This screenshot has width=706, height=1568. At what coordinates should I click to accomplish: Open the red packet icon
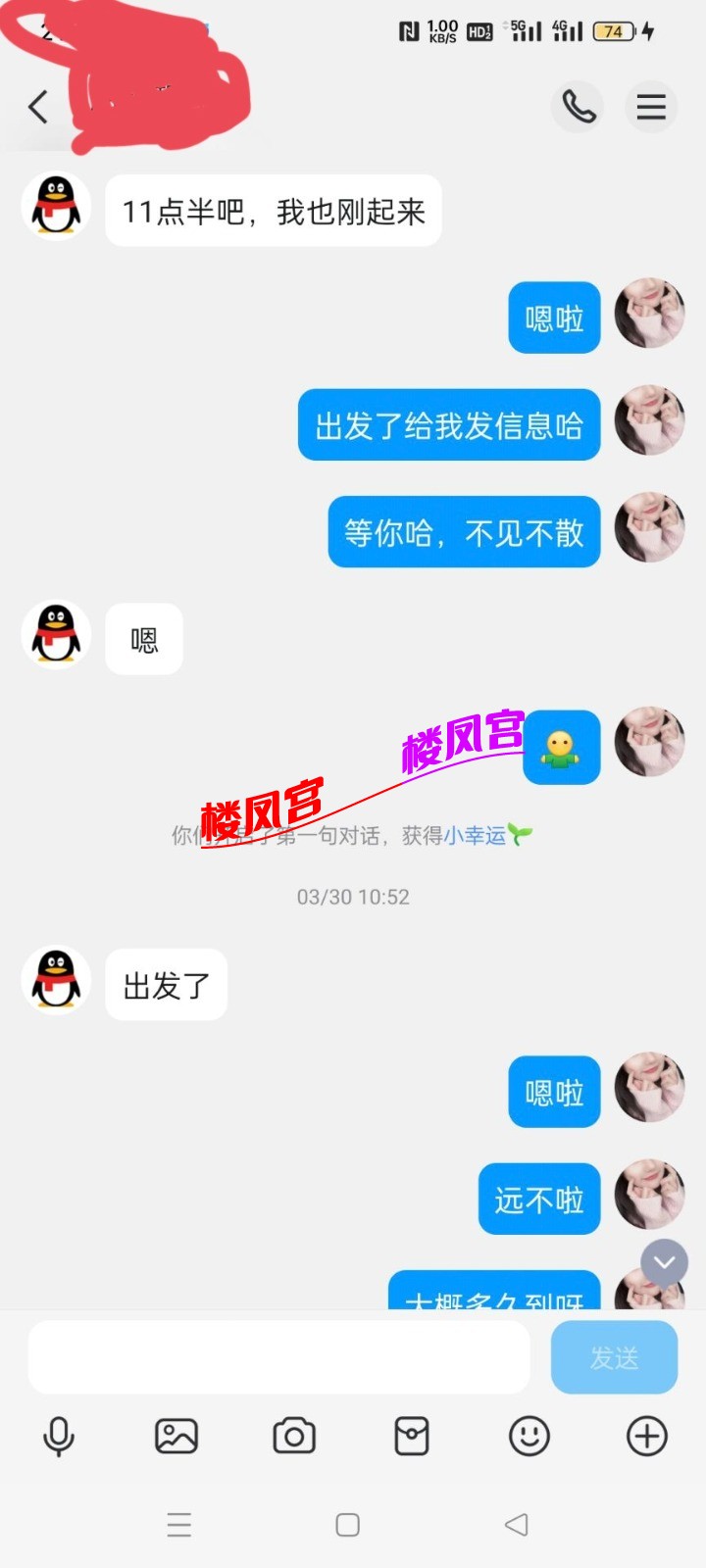click(412, 1437)
